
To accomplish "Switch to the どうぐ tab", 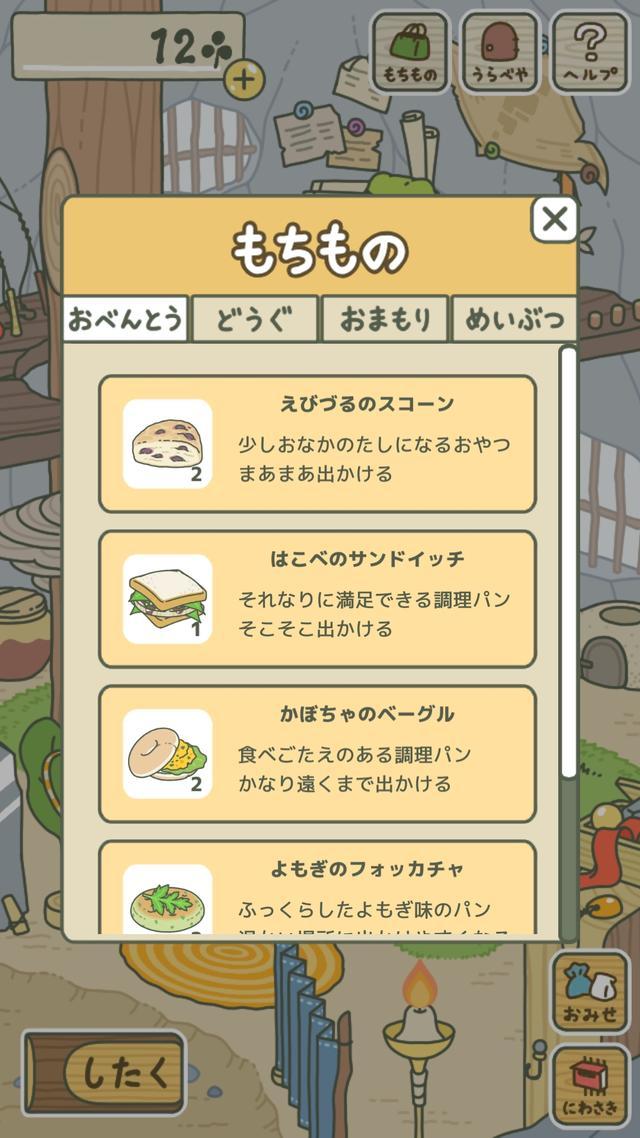I will [255, 319].
